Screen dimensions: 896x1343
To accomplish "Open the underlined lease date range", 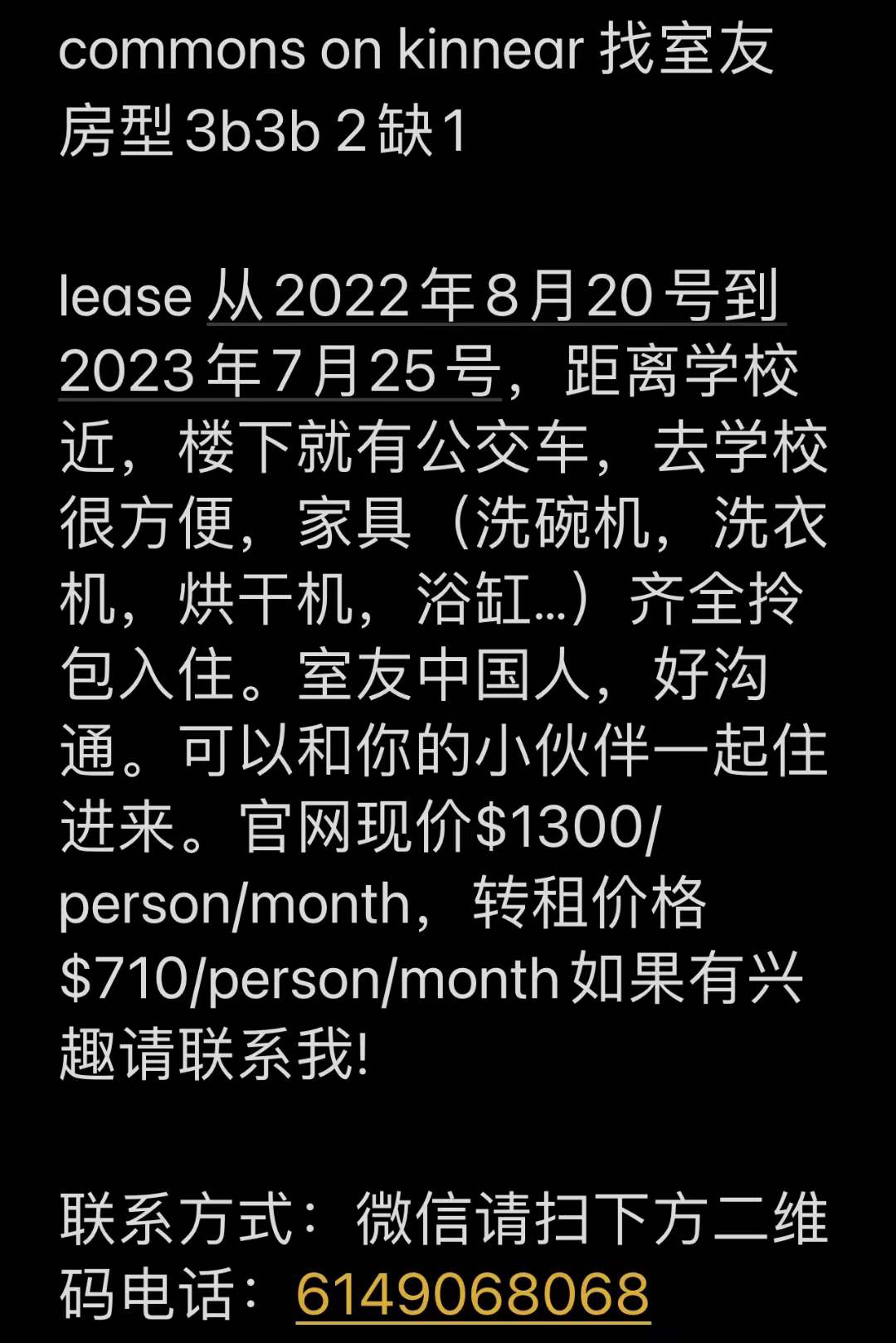I will [494, 296].
